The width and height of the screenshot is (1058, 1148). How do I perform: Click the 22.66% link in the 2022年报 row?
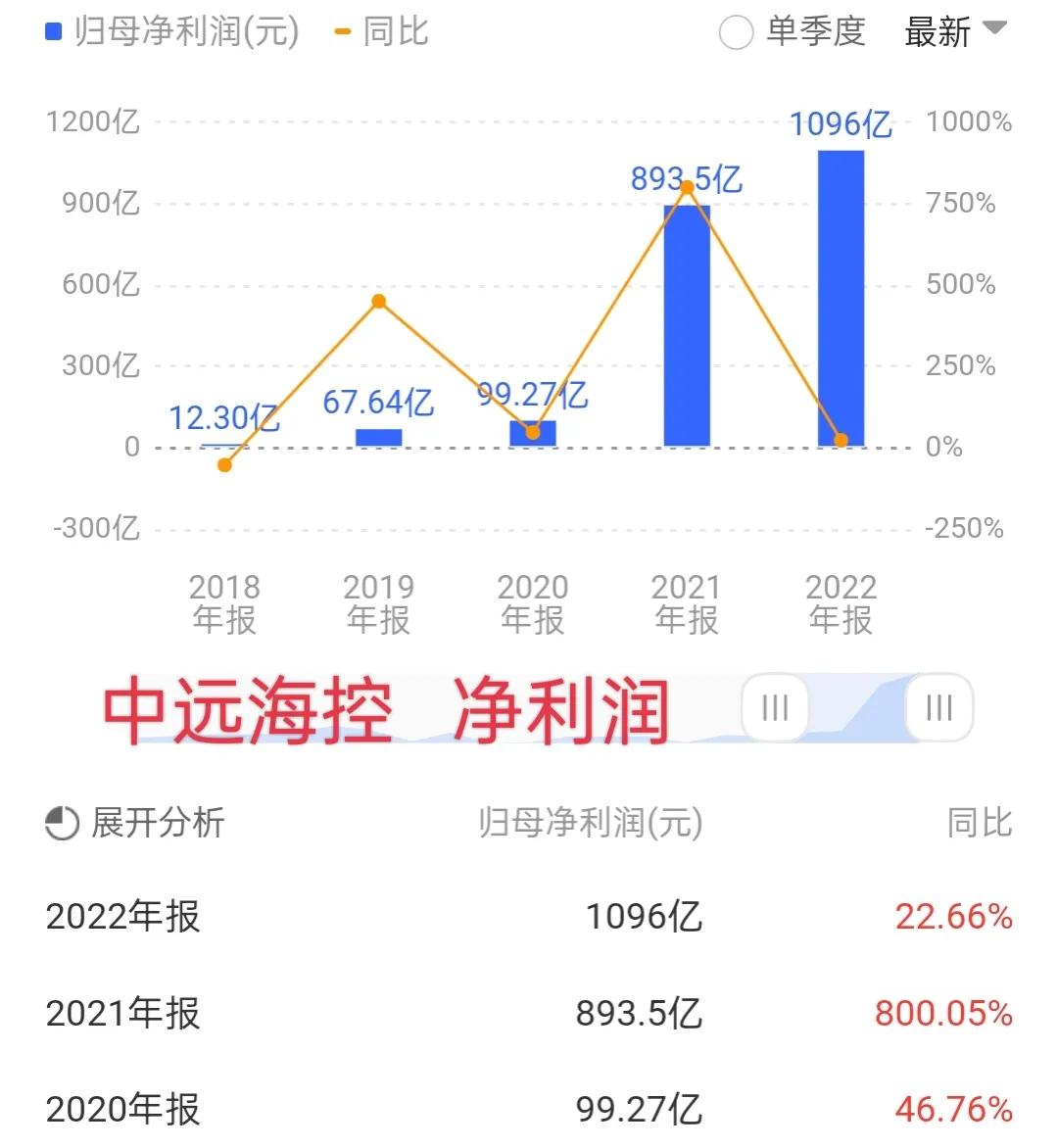point(955,918)
